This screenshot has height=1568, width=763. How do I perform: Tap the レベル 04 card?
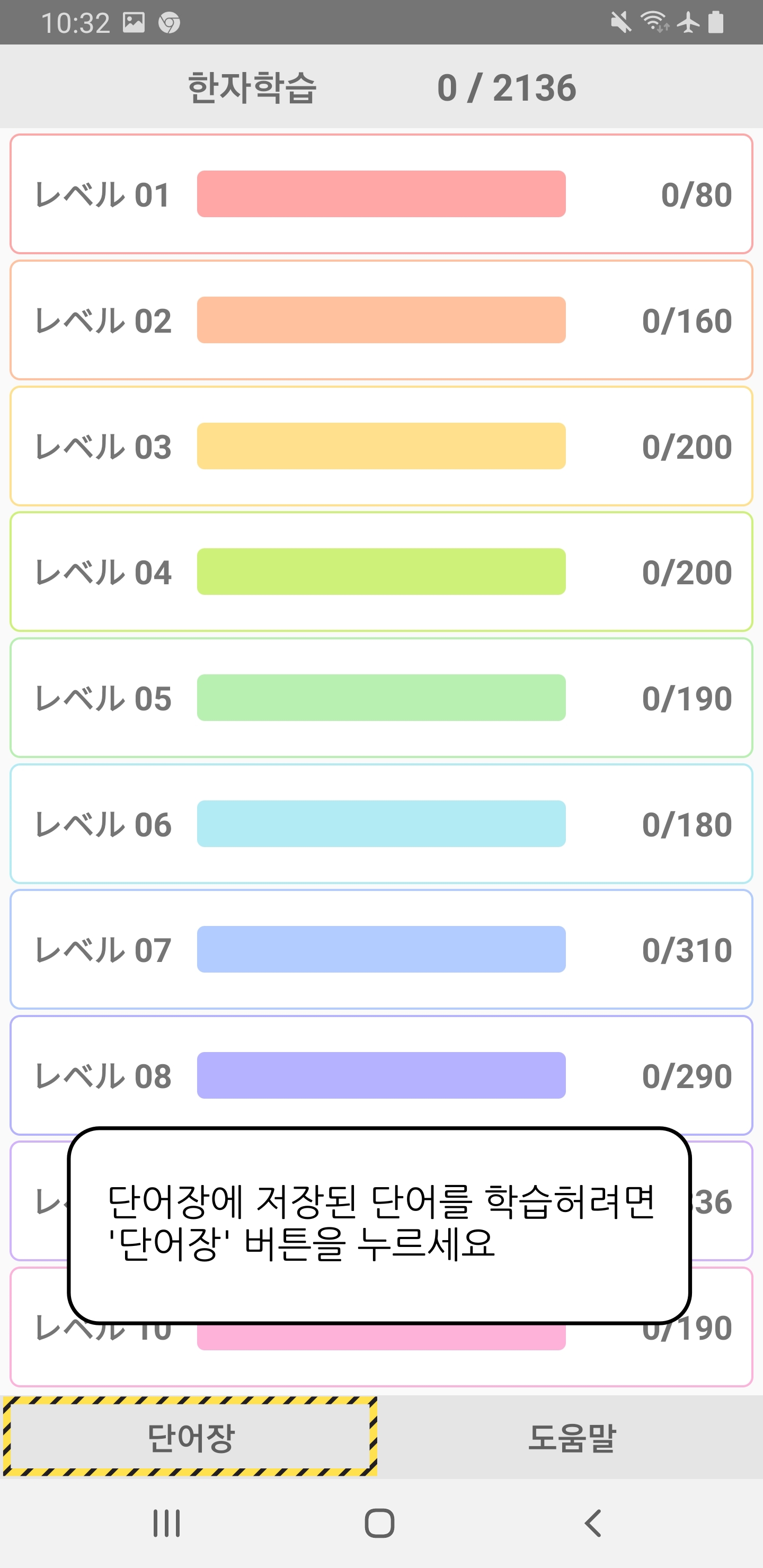pyautogui.click(x=381, y=572)
